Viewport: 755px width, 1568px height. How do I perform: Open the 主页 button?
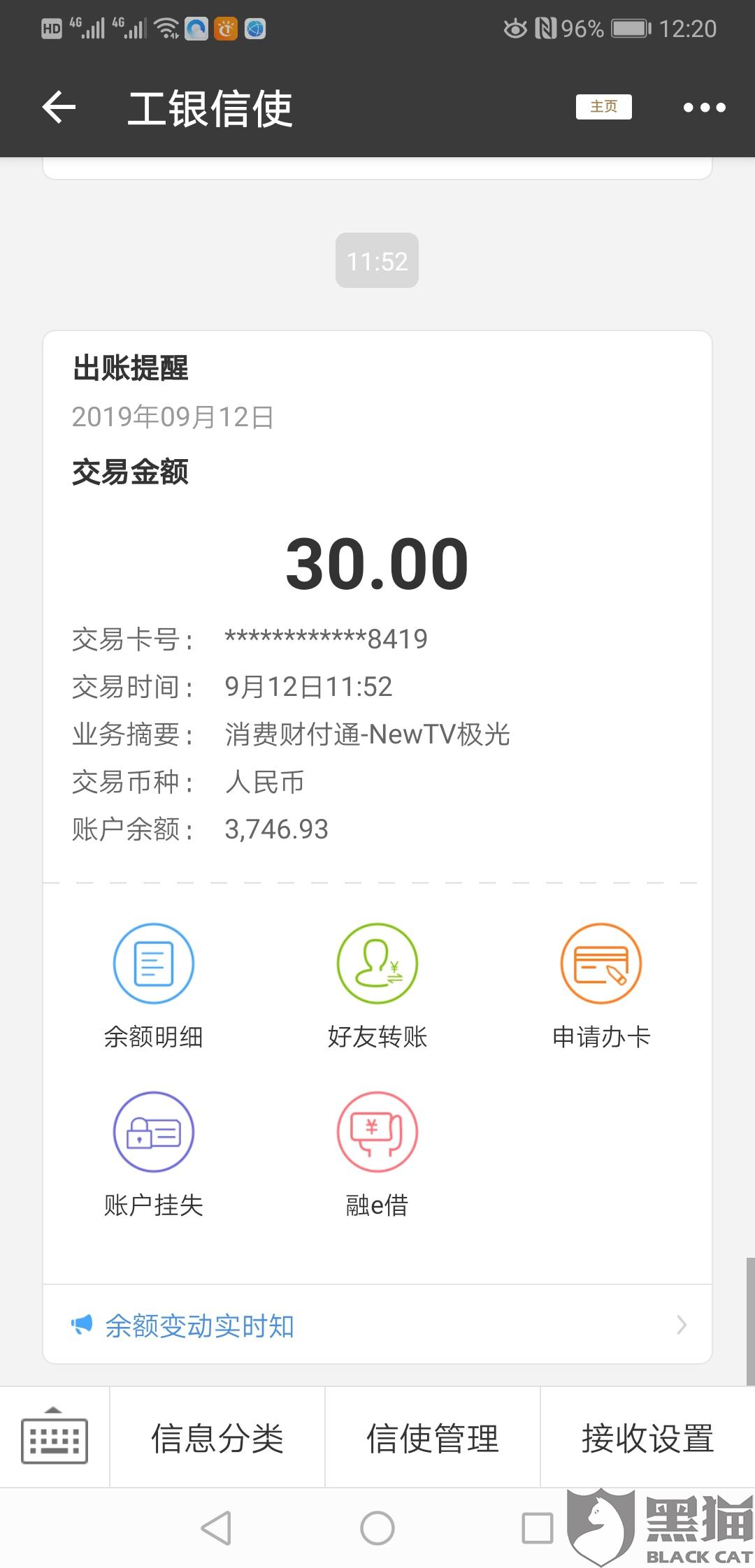pos(603,107)
